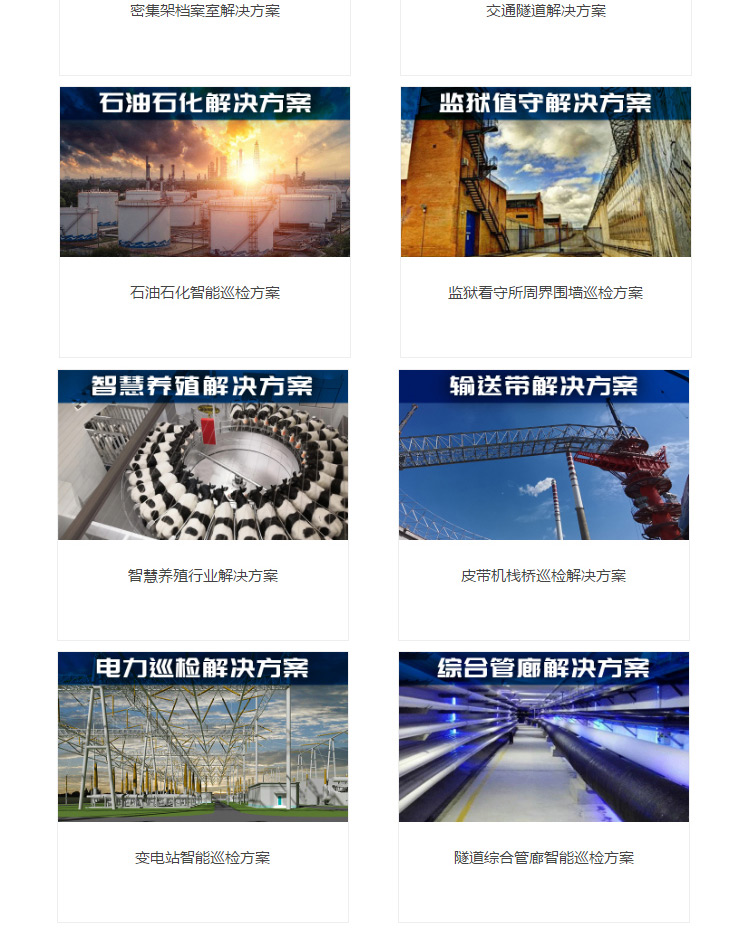The width and height of the screenshot is (750, 944).
Task: Open 交通隧道解决方案 card
Action: pos(545,12)
